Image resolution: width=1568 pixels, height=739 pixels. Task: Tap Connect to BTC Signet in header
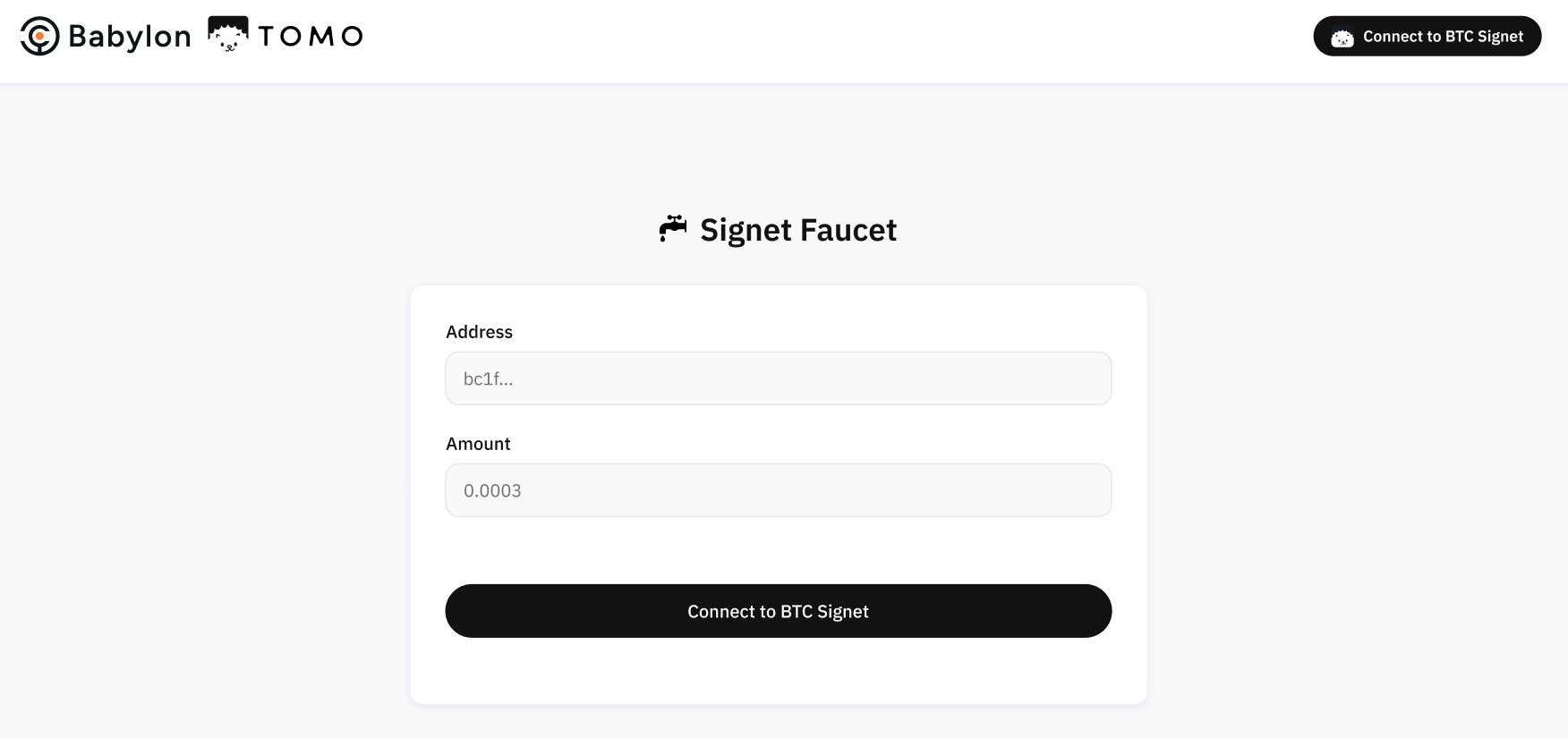(1427, 37)
